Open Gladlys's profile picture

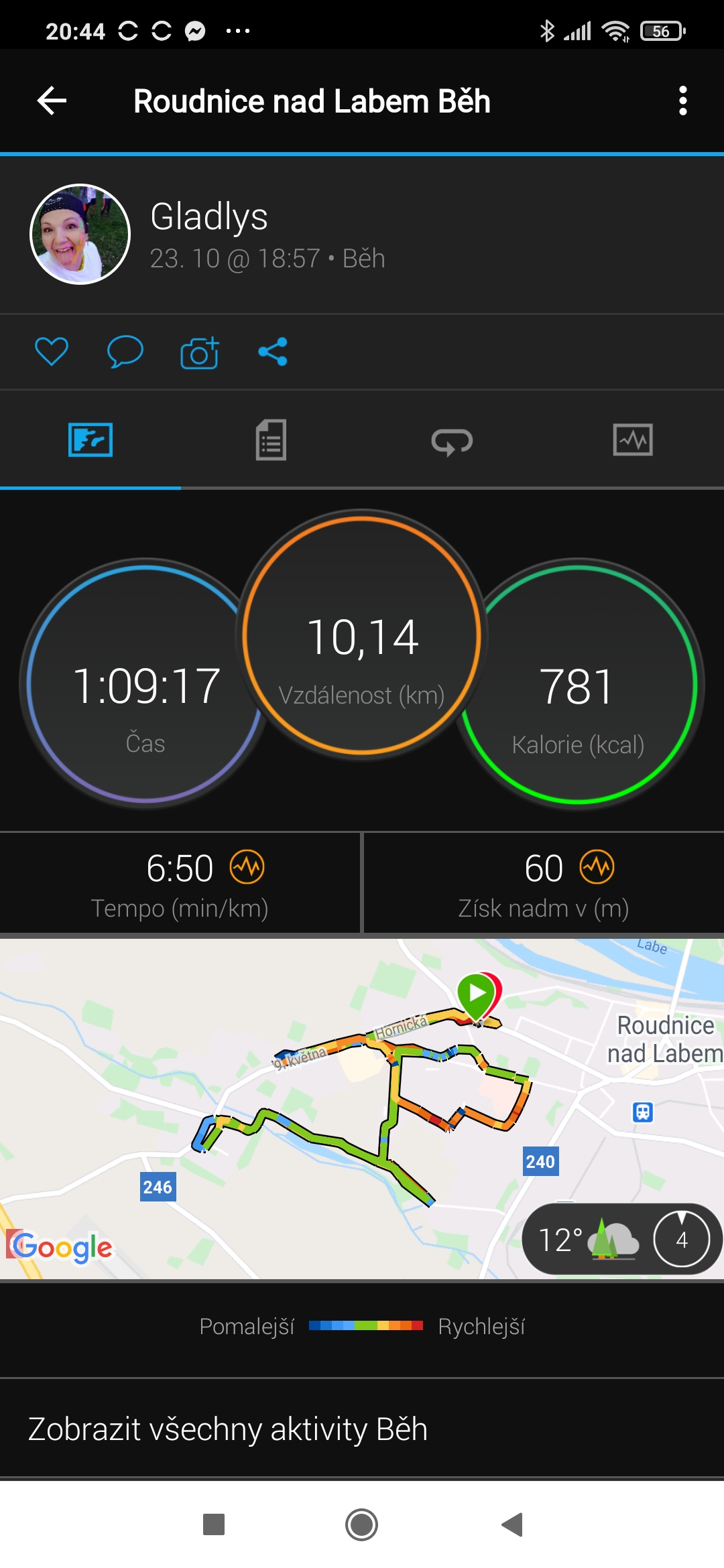80,234
